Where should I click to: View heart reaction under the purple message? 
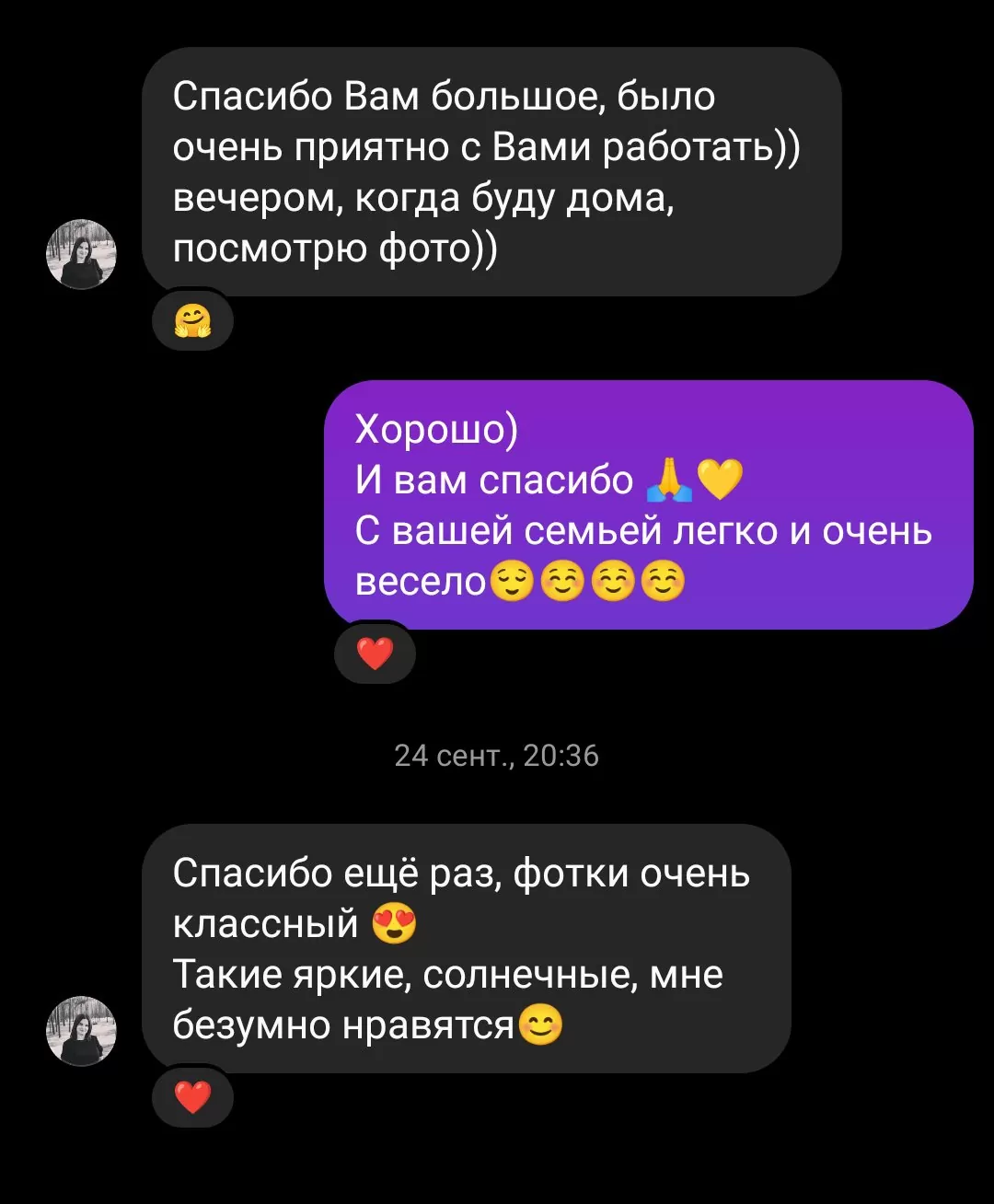[x=375, y=654]
